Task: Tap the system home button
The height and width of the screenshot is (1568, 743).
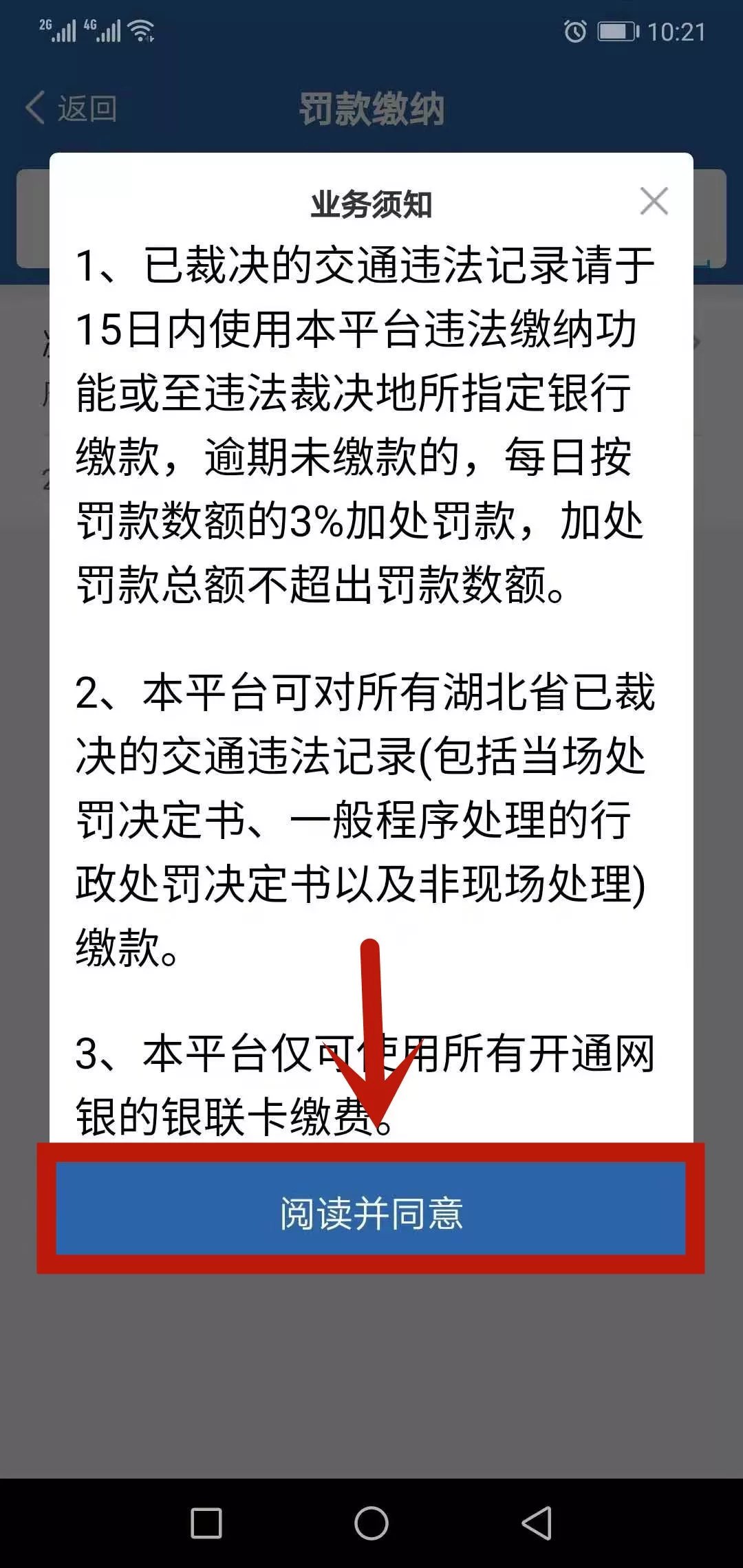Action: coord(371,1523)
